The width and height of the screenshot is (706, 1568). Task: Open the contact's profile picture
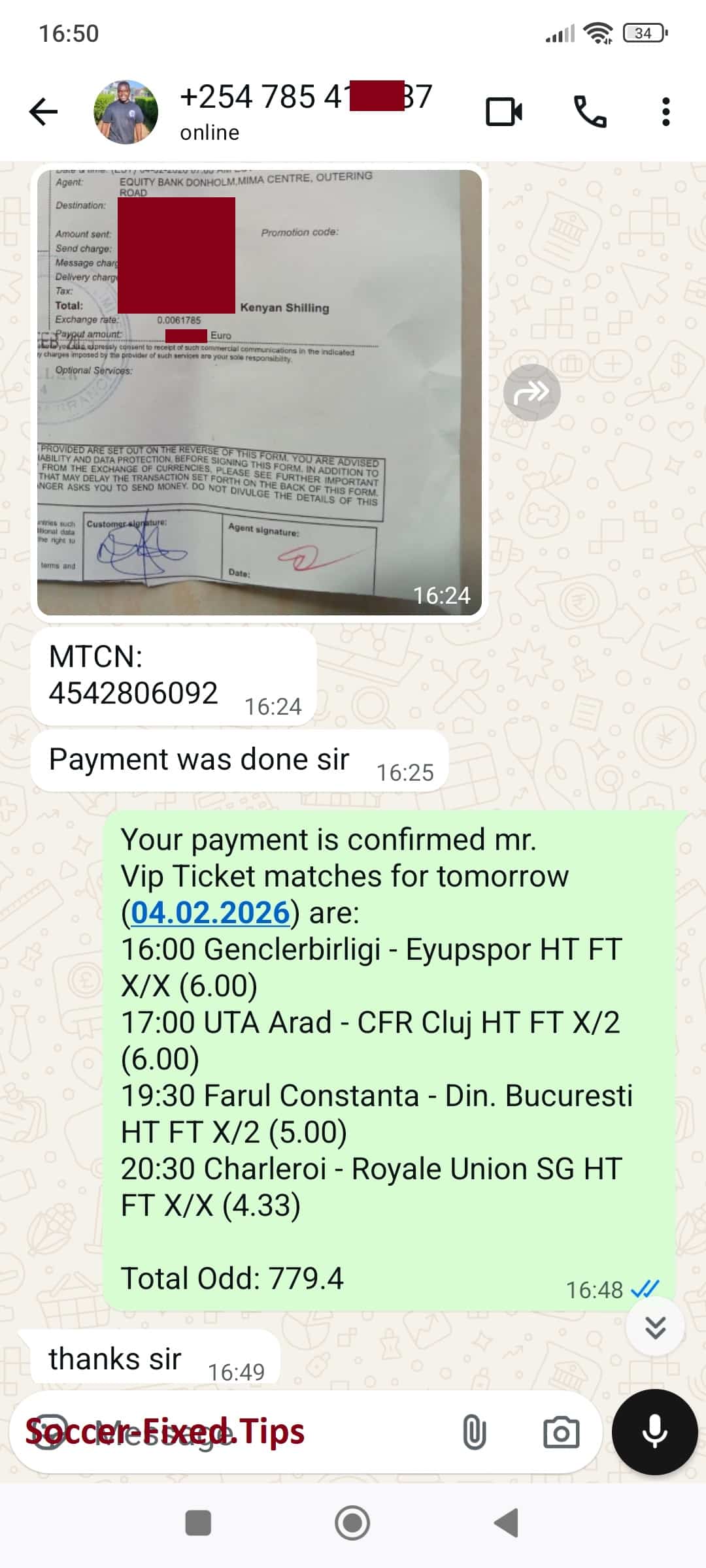click(x=126, y=112)
